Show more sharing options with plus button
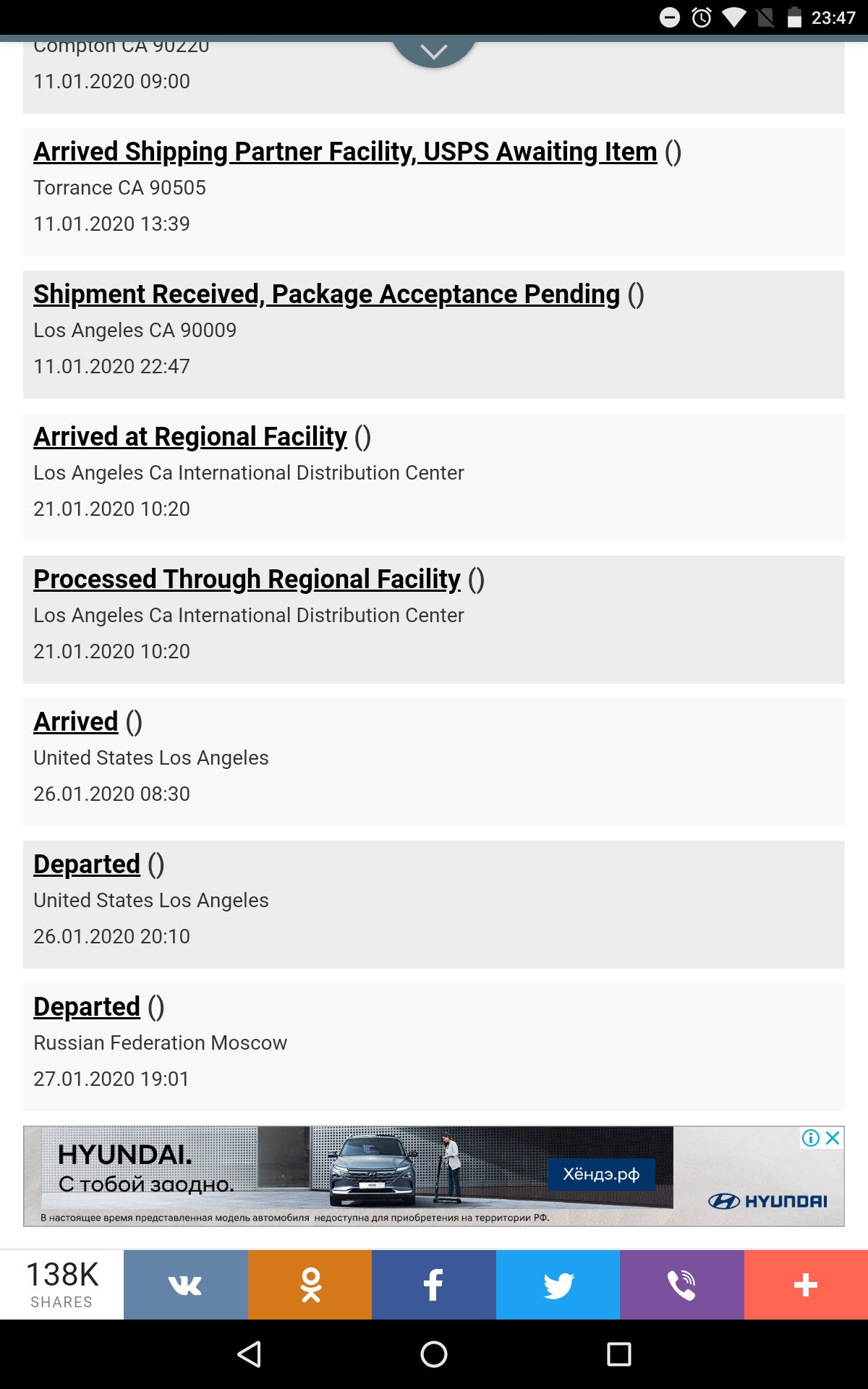 (x=806, y=1285)
